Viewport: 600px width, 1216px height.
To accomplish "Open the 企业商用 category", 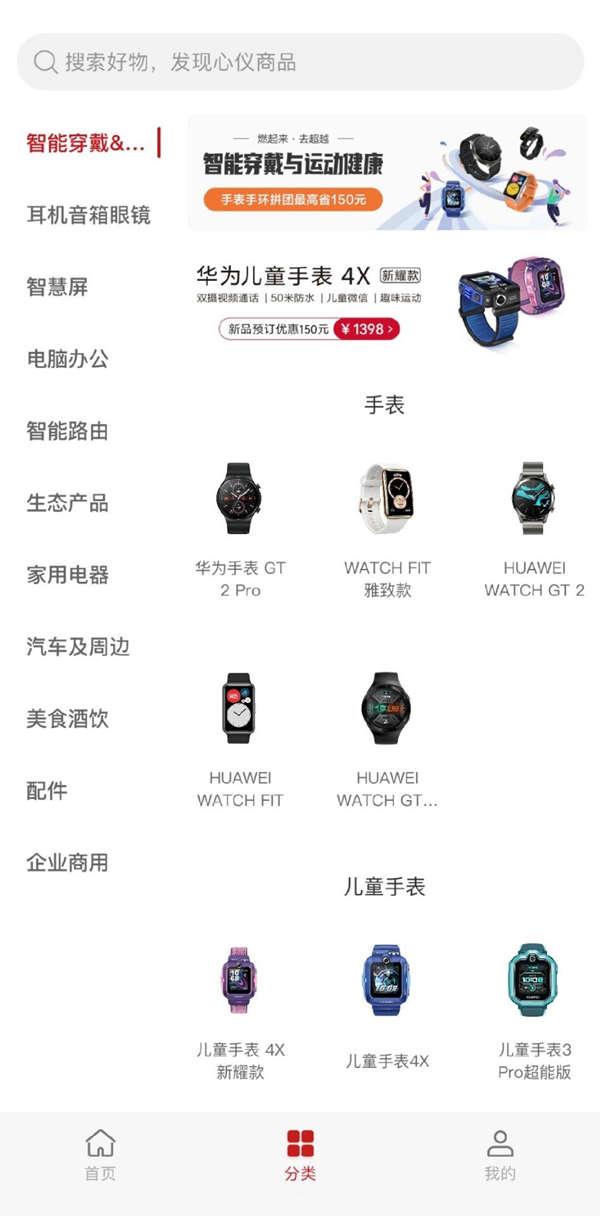I will coord(67,863).
